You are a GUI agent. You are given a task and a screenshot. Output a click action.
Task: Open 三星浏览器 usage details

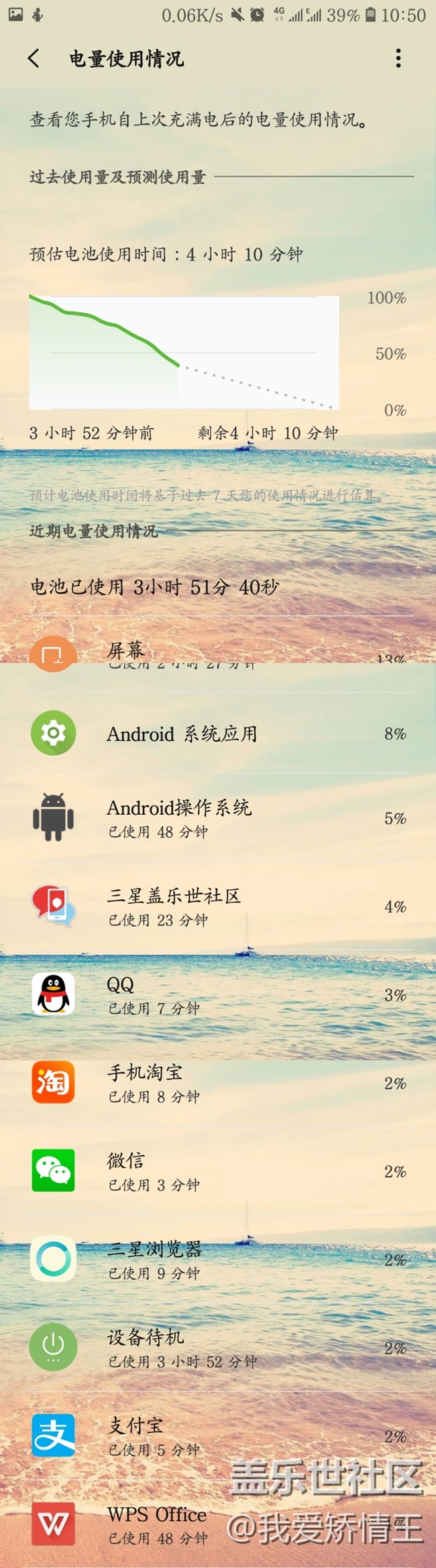(x=218, y=1260)
